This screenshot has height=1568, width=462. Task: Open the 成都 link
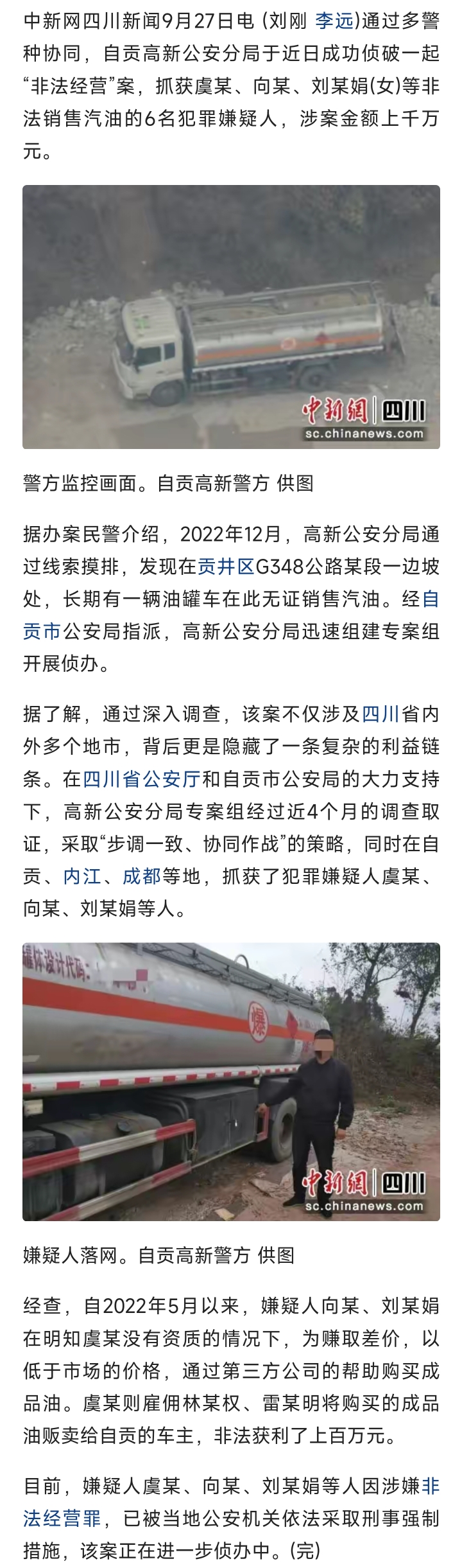tap(141, 876)
